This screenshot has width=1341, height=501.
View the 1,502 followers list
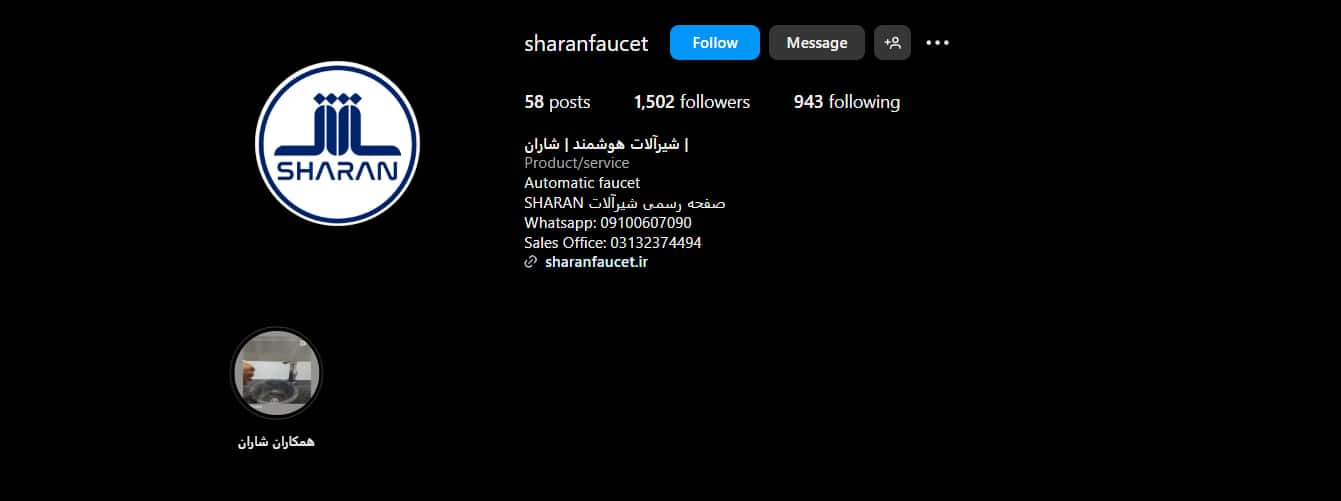691,102
